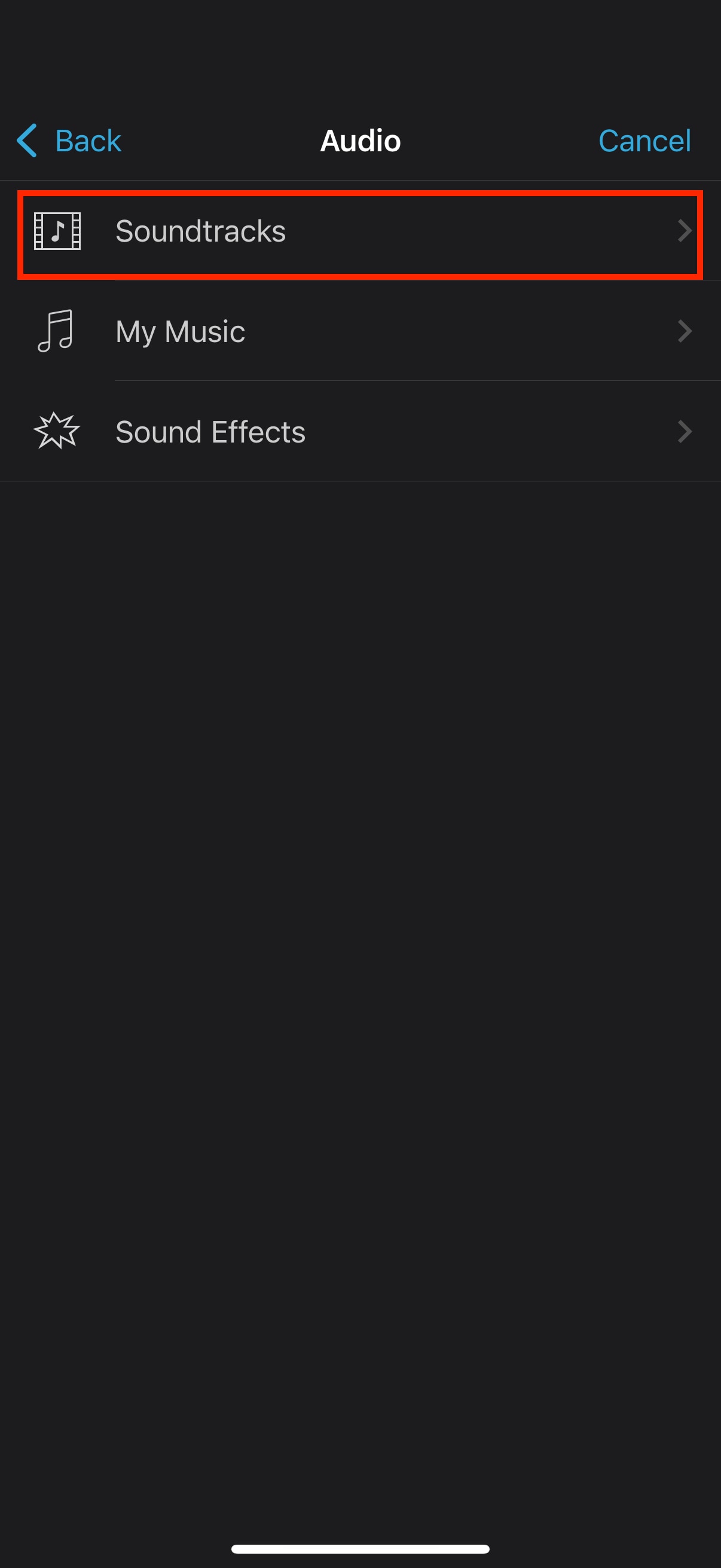This screenshot has width=721, height=1568.
Task: Go back from the Audio screen
Action: click(x=69, y=141)
